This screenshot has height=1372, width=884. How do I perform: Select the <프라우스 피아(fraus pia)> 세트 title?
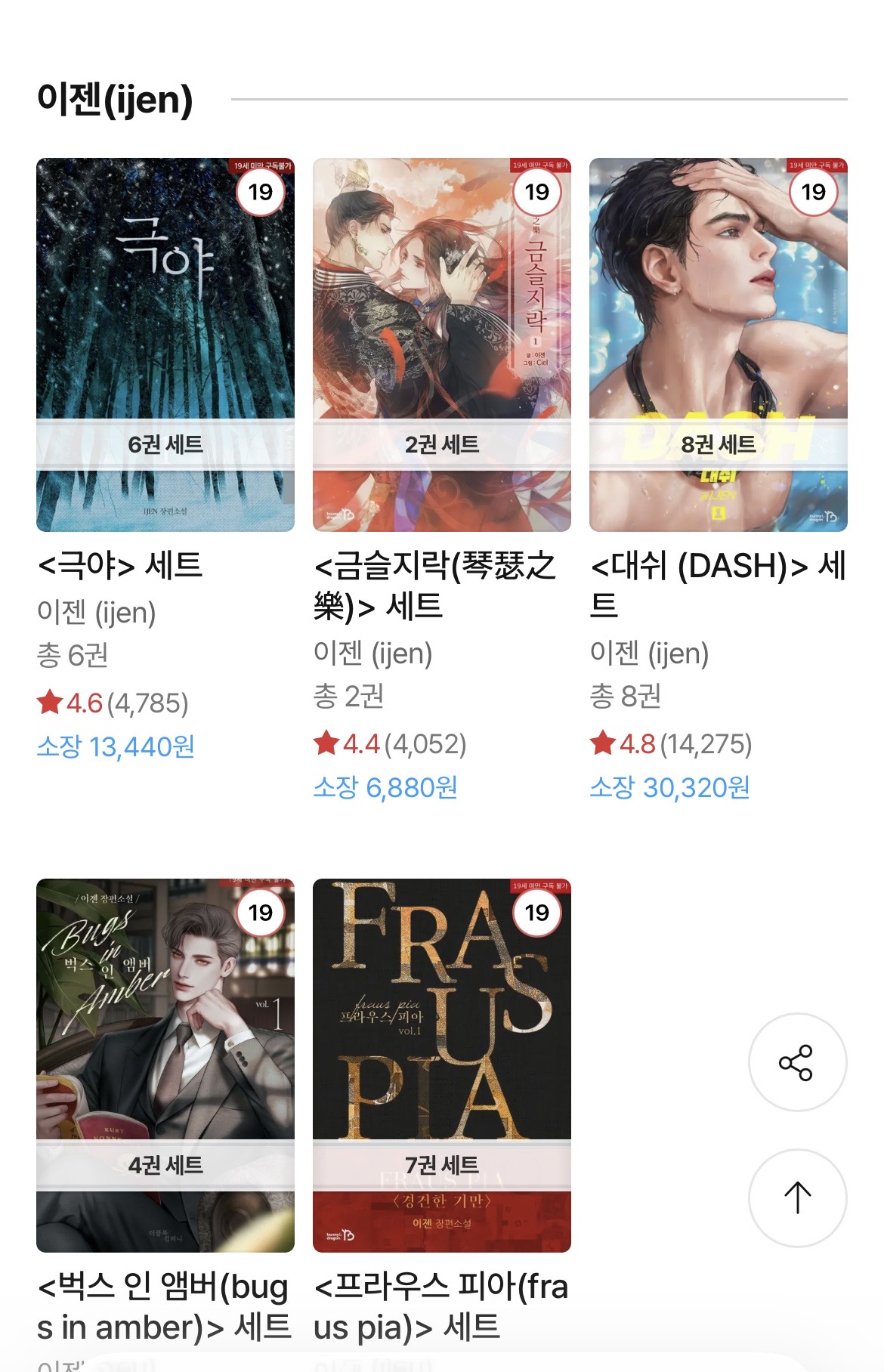[x=440, y=1306]
